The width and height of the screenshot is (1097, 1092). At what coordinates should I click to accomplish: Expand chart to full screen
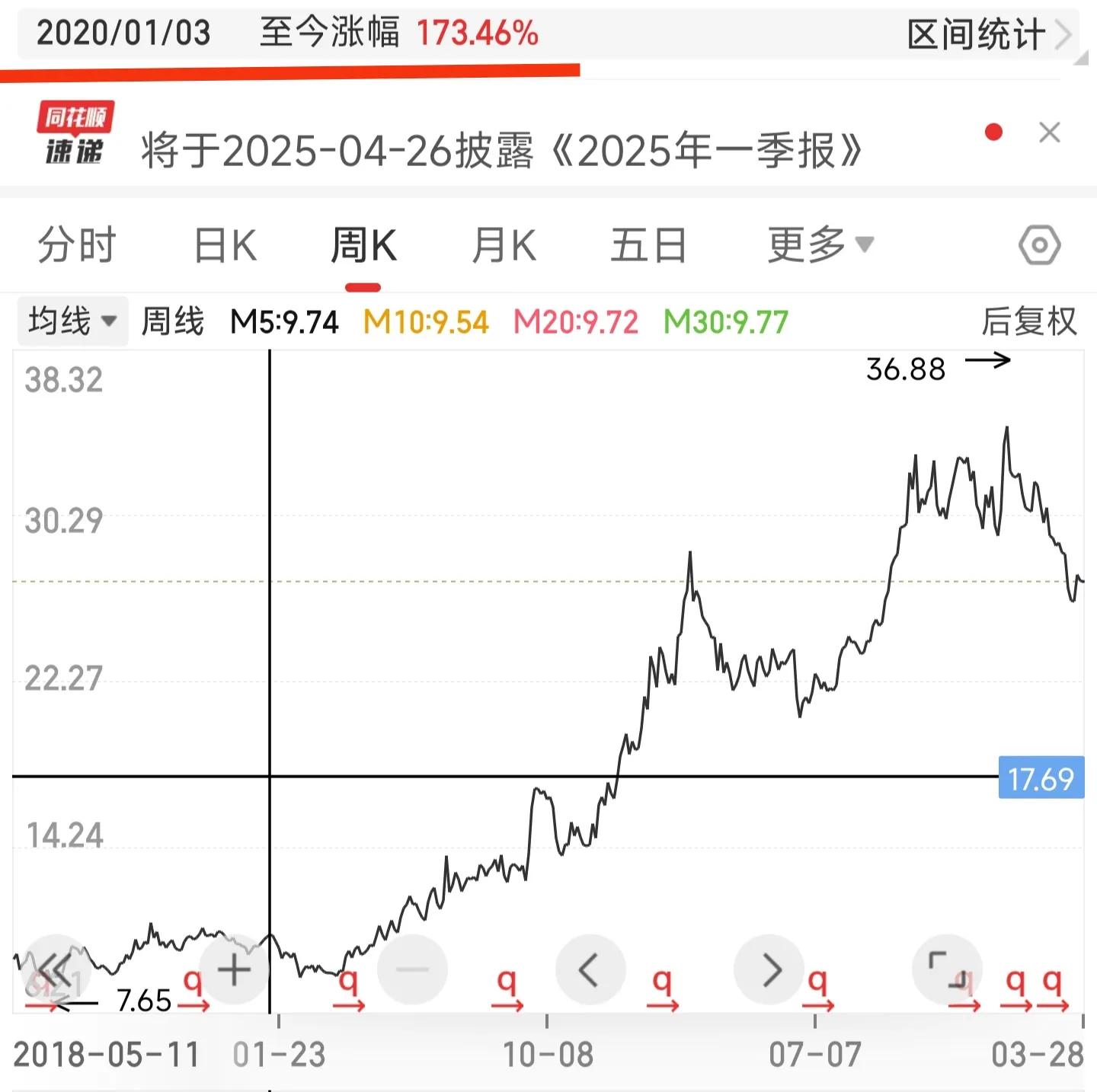(947, 969)
